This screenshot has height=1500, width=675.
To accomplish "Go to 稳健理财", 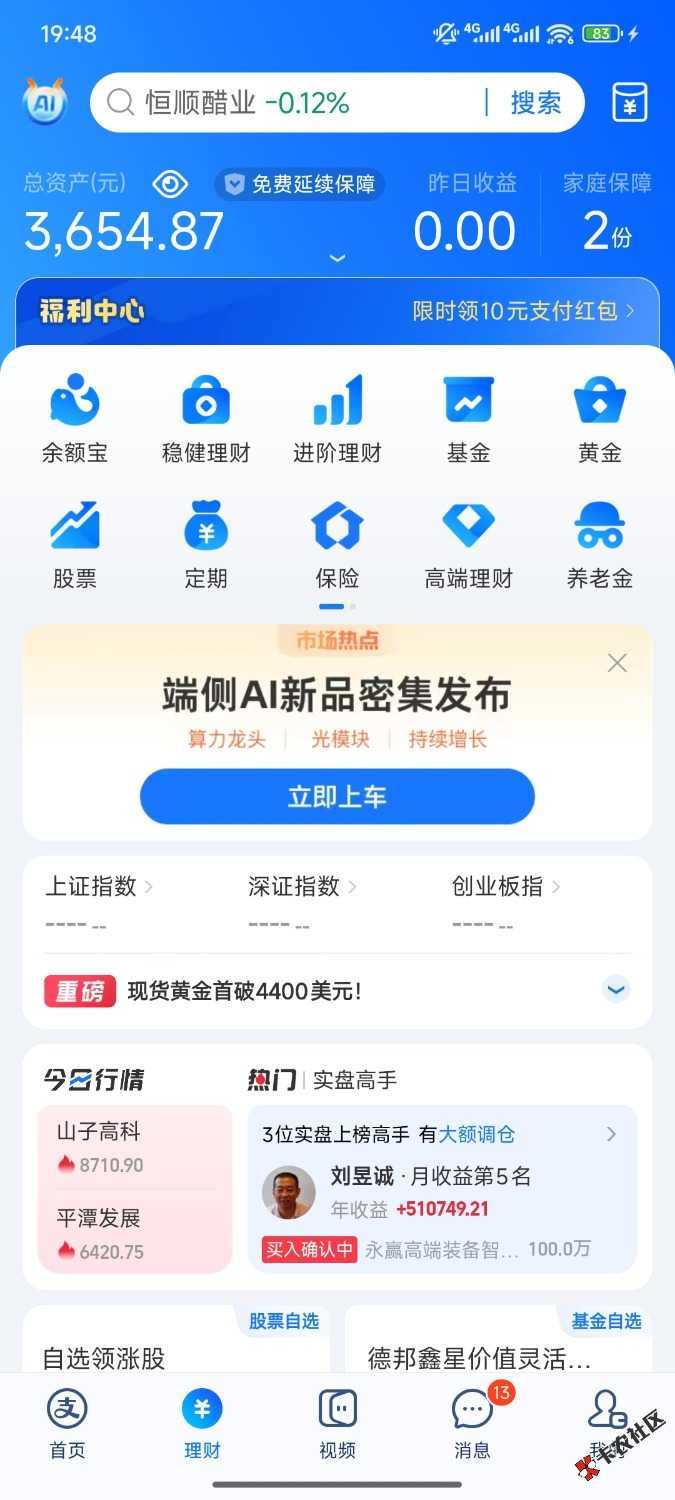I will pyautogui.click(x=206, y=418).
